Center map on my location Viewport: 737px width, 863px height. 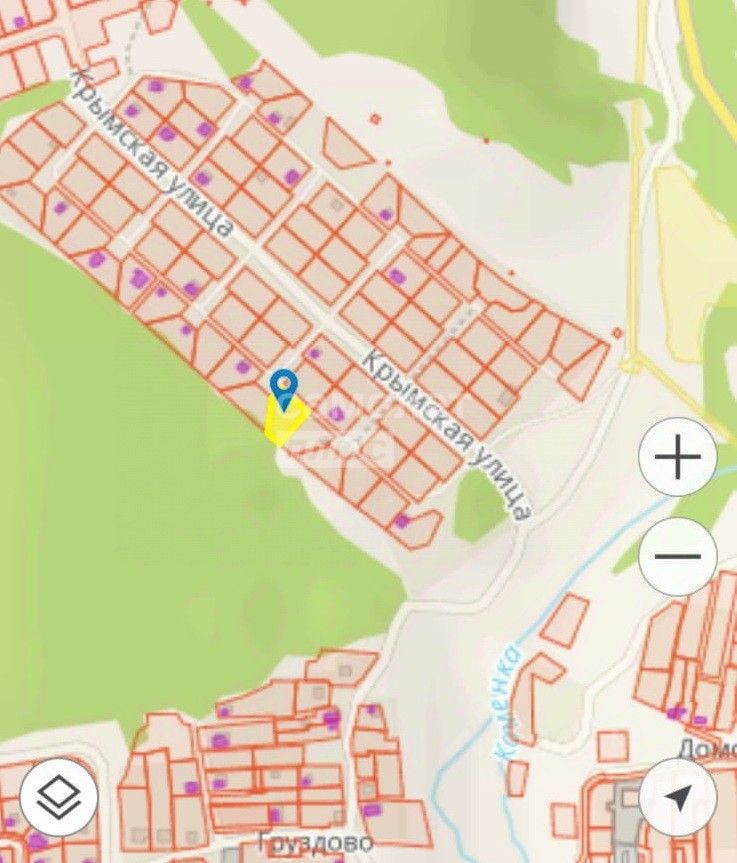pyautogui.click(x=678, y=797)
